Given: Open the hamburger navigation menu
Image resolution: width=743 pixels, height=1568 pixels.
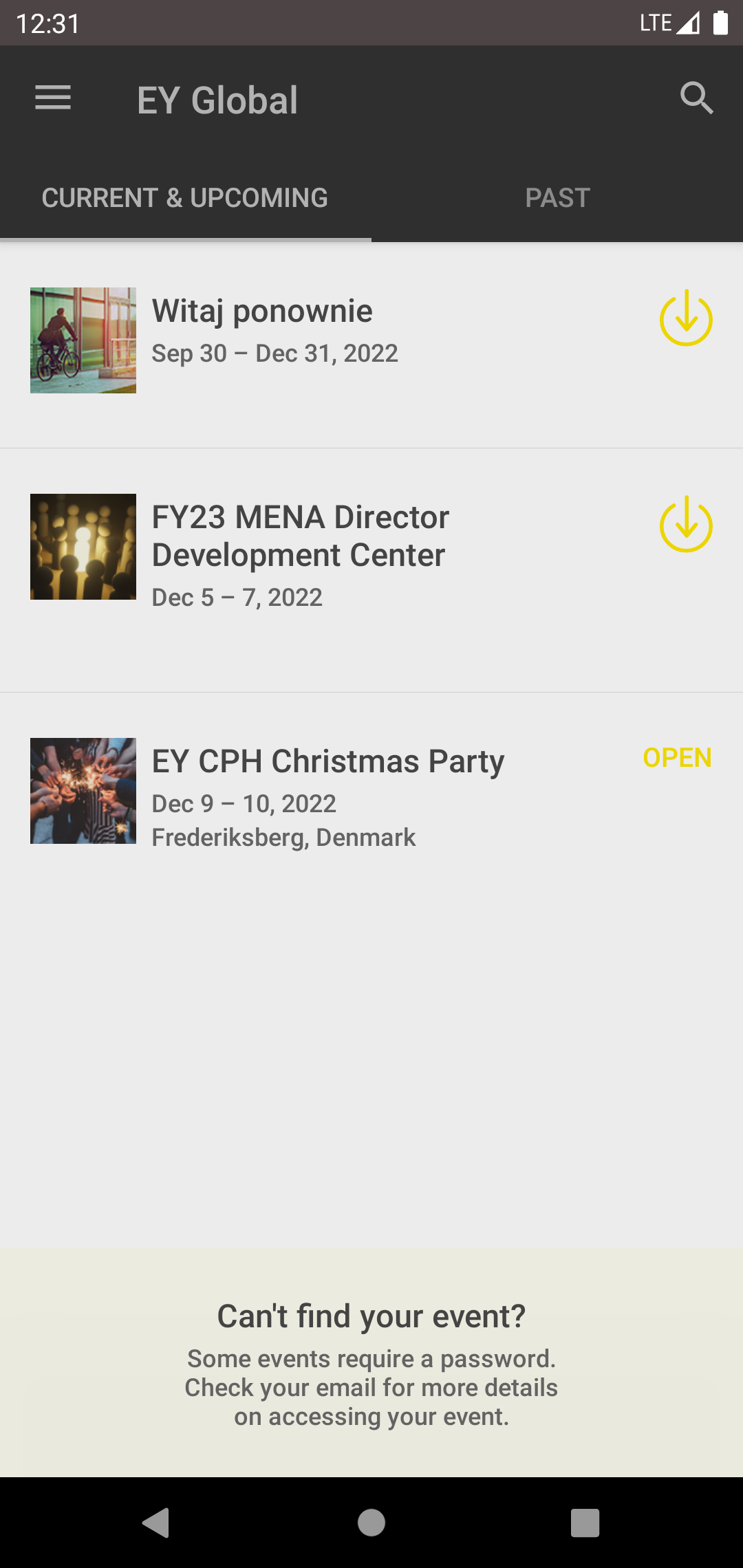Looking at the screenshot, I should pos(53,98).
